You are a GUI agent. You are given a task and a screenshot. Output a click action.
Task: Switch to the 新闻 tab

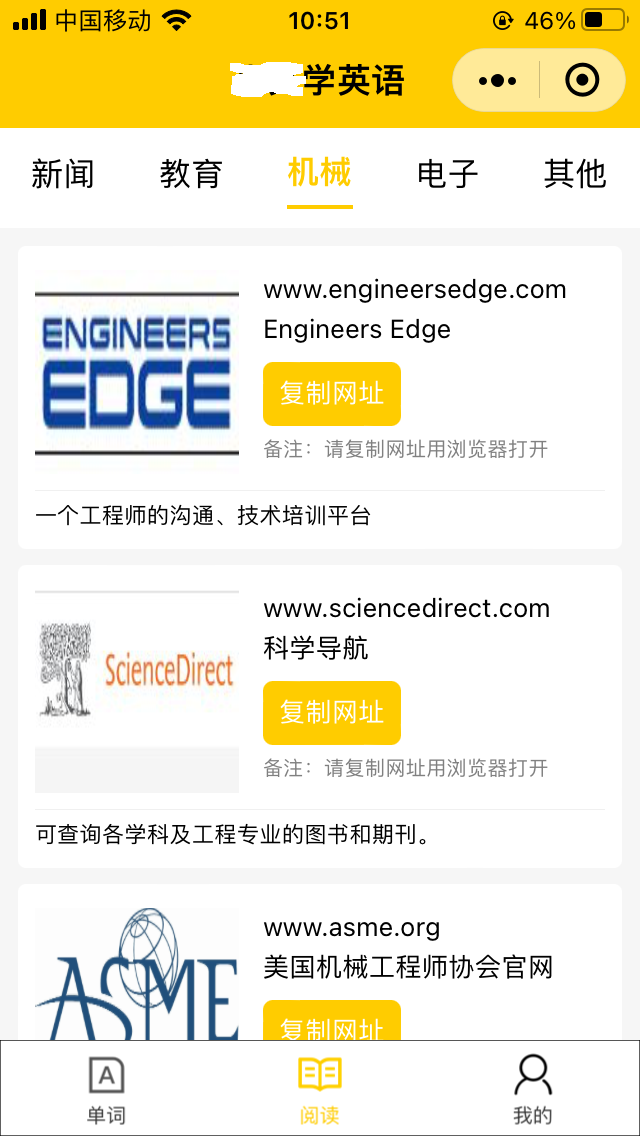click(x=63, y=174)
